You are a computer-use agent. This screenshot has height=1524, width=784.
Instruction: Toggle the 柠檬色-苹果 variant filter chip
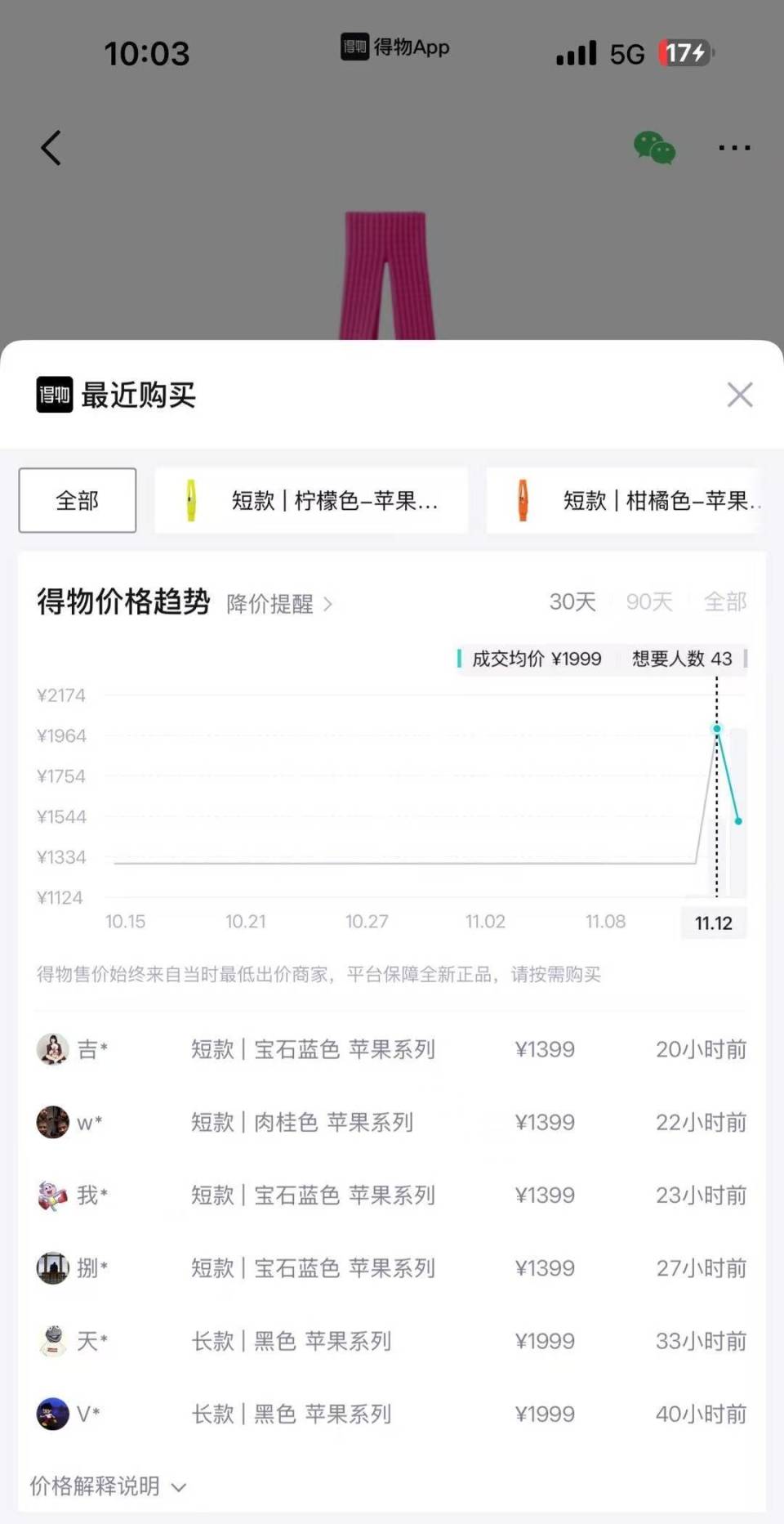click(x=311, y=500)
